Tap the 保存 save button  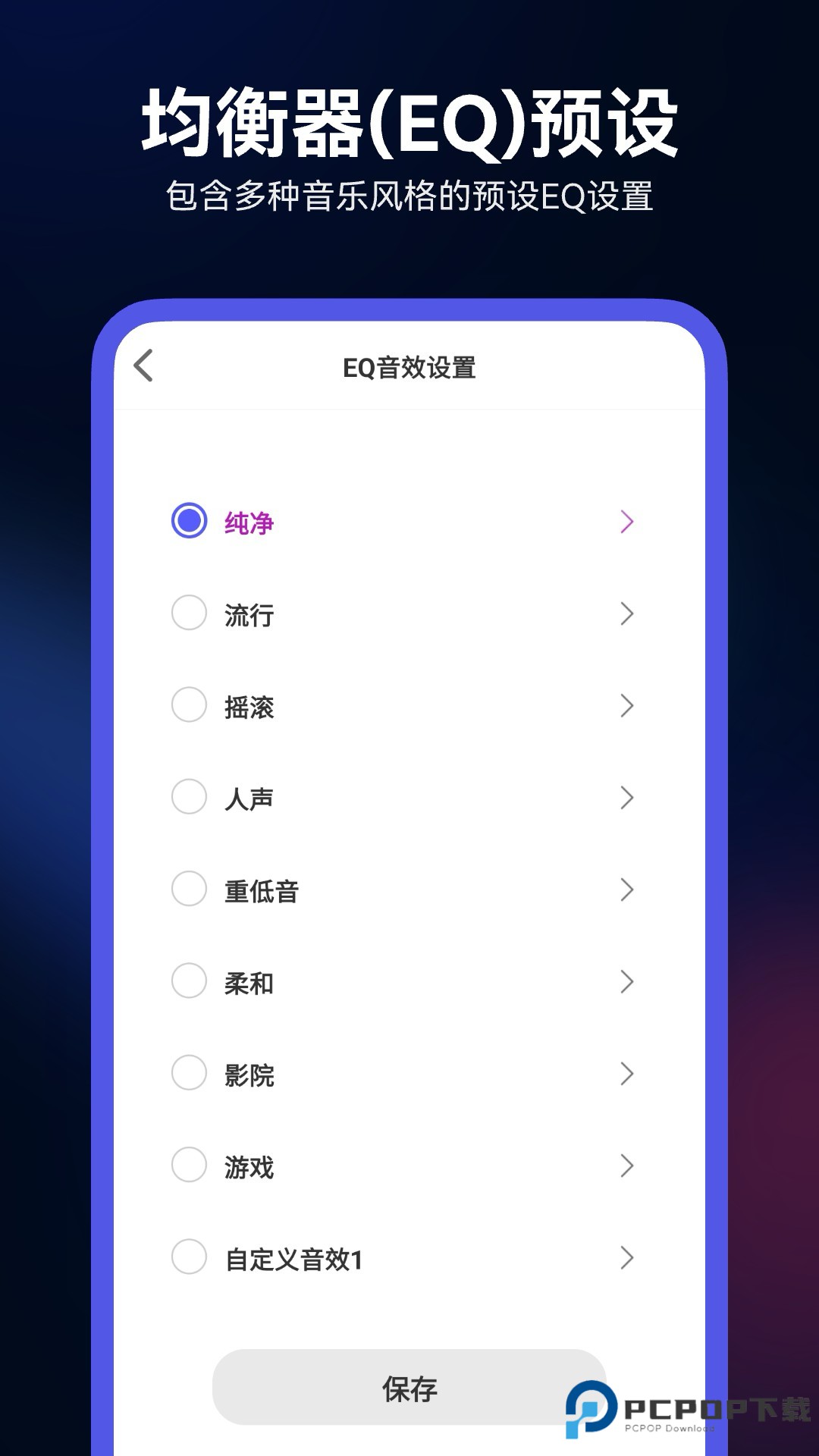coord(409,1389)
